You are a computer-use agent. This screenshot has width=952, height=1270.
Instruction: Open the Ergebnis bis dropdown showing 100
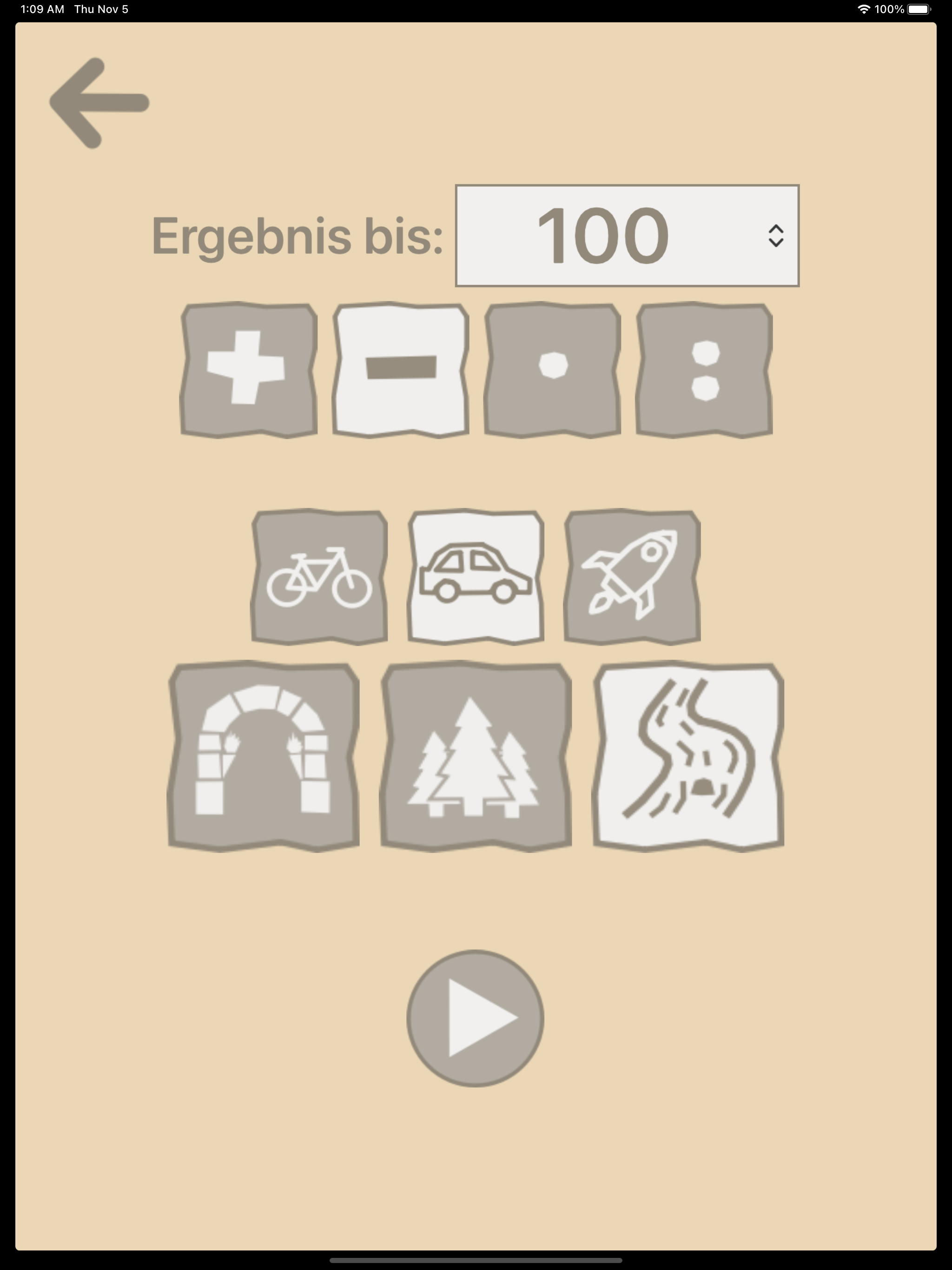click(627, 235)
